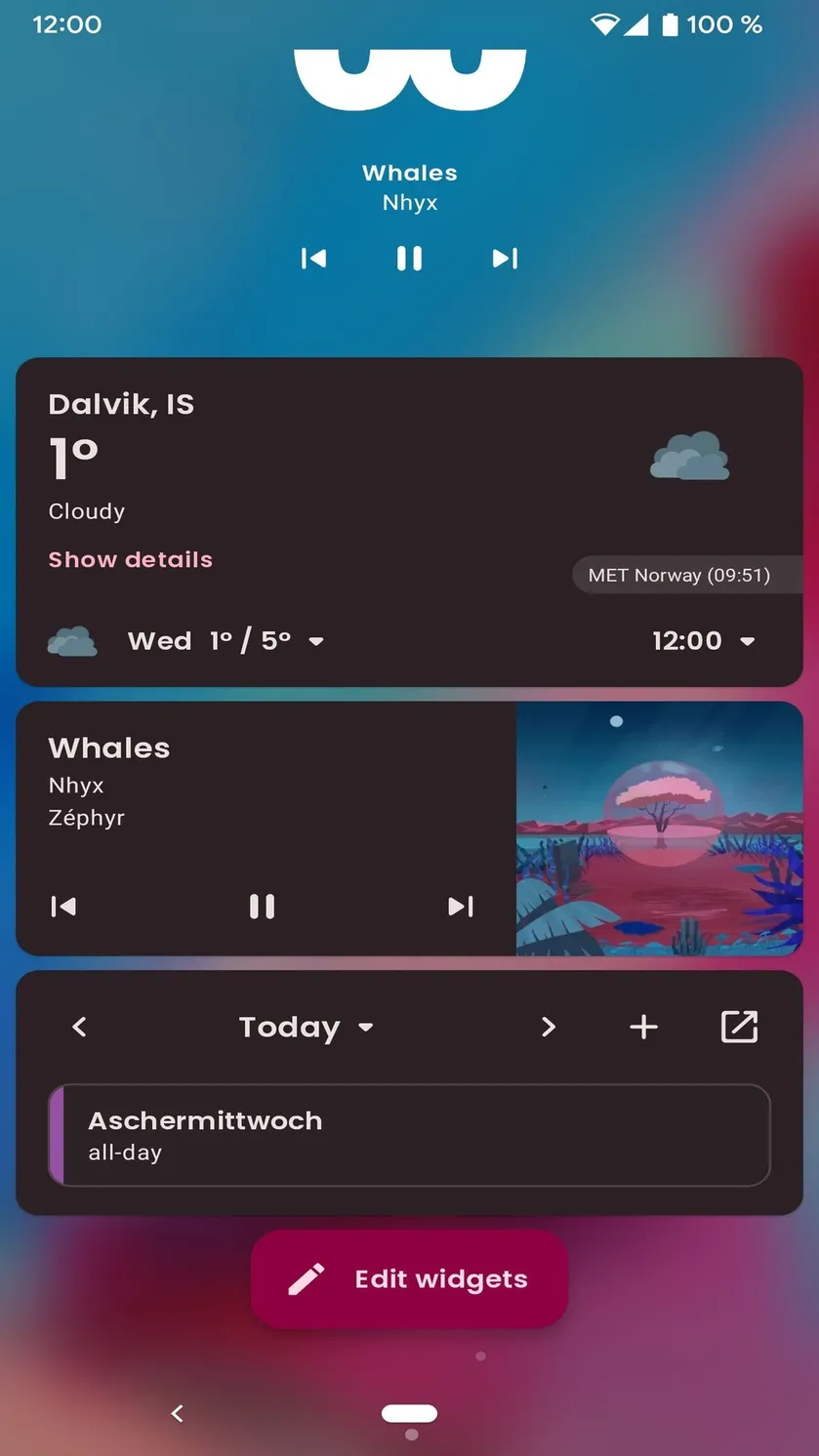Image resolution: width=819 pixels, height=1456 pixels.
Task: Open the 12:00 hourly forecast dropdown
Action: [703, 641]
